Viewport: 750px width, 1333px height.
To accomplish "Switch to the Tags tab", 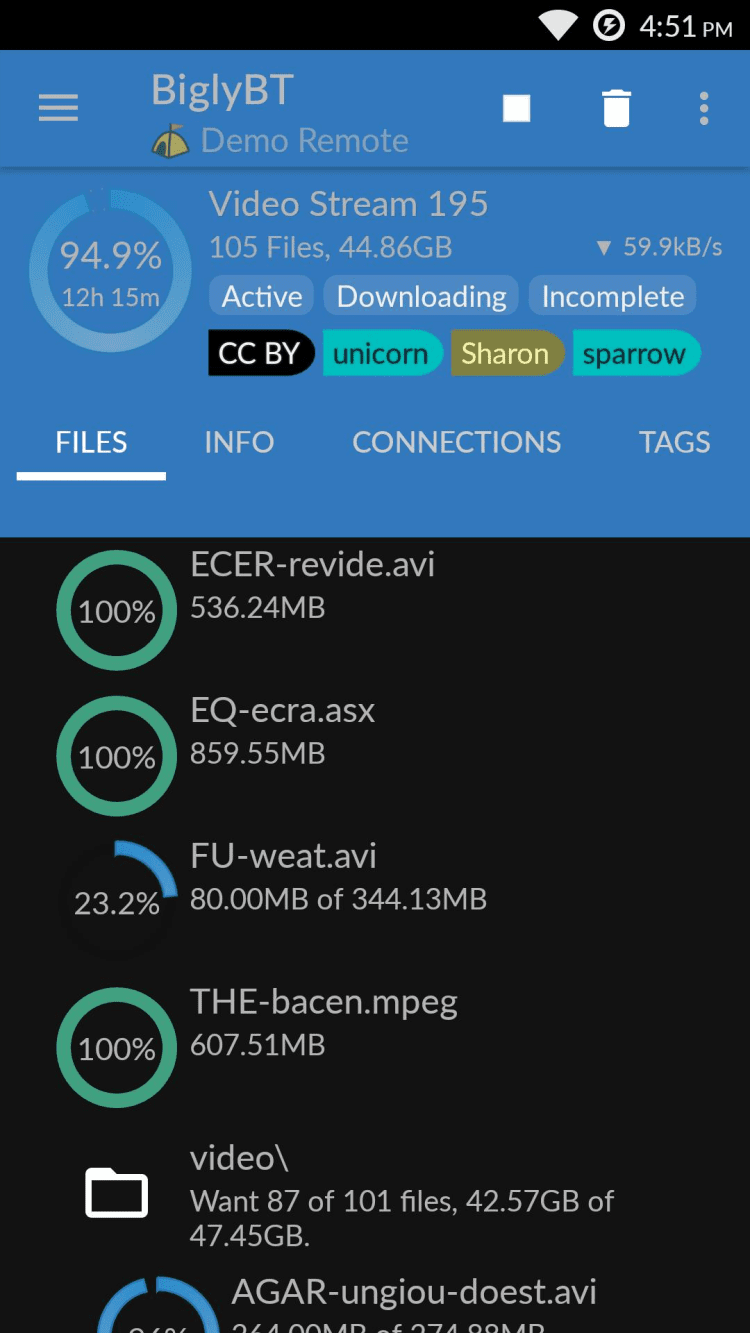I will [x=674, y=442].
